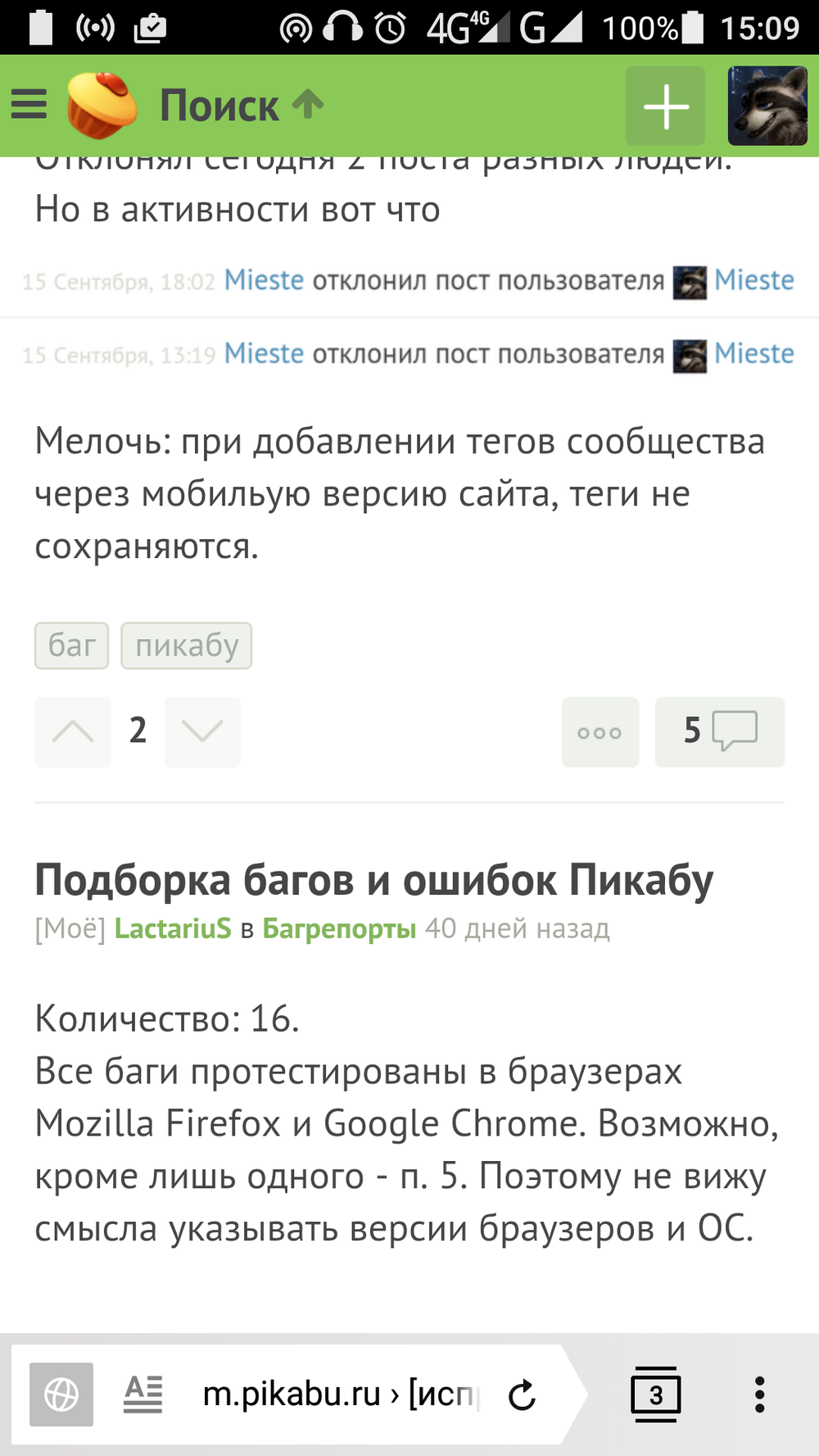Screen dimensions: 819x1456
Task: Open the profile avatar in header
Action: 767,107
